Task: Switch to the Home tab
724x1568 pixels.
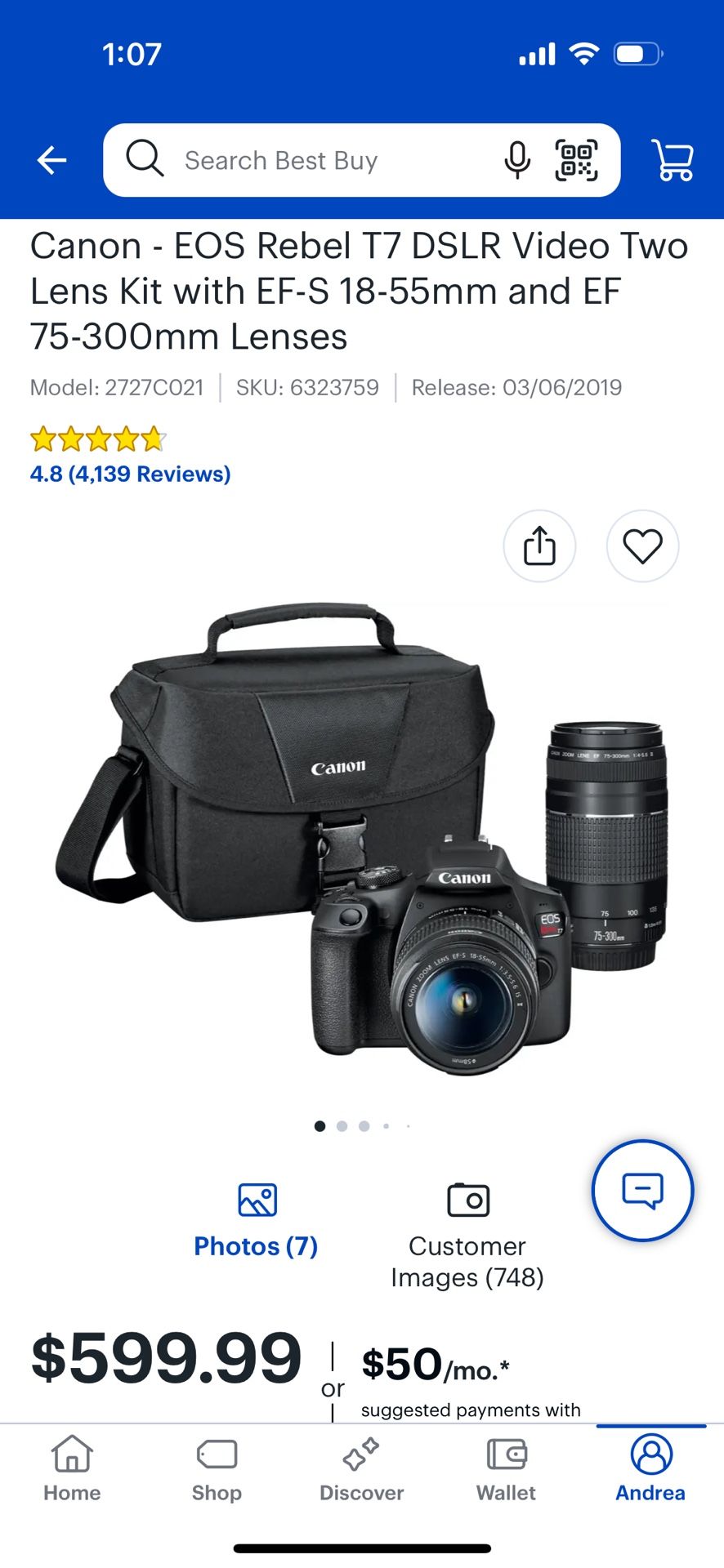Action: pyautogui.click(x=72, y=1468)
